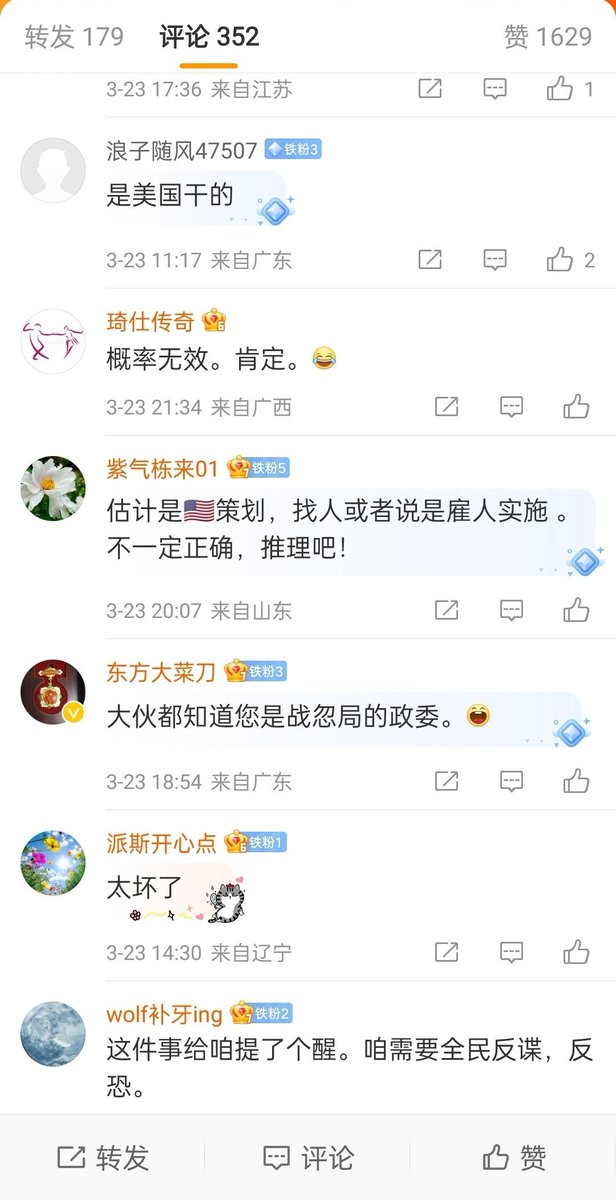Like 派斯开心点's comment
Viewport: 616px width, 1200px height.
pyautogui.click(x=576, y=952)
